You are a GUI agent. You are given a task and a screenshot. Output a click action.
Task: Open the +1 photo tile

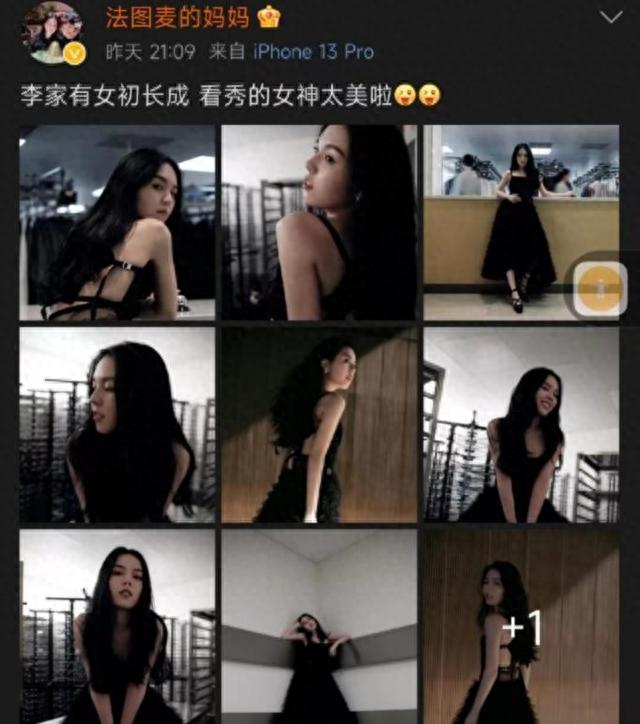coord(520,626)
